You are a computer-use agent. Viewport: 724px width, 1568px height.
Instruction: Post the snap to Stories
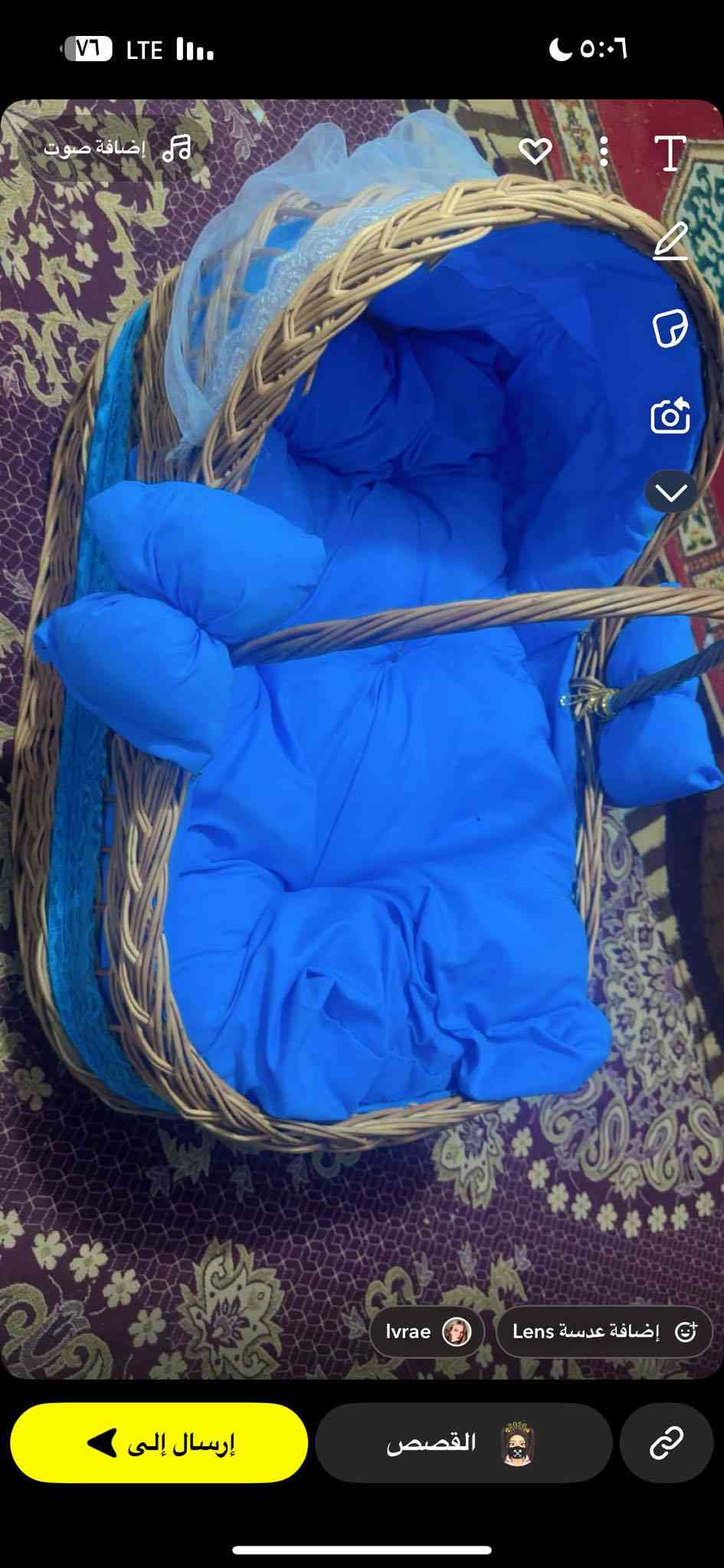(463, 1443)
